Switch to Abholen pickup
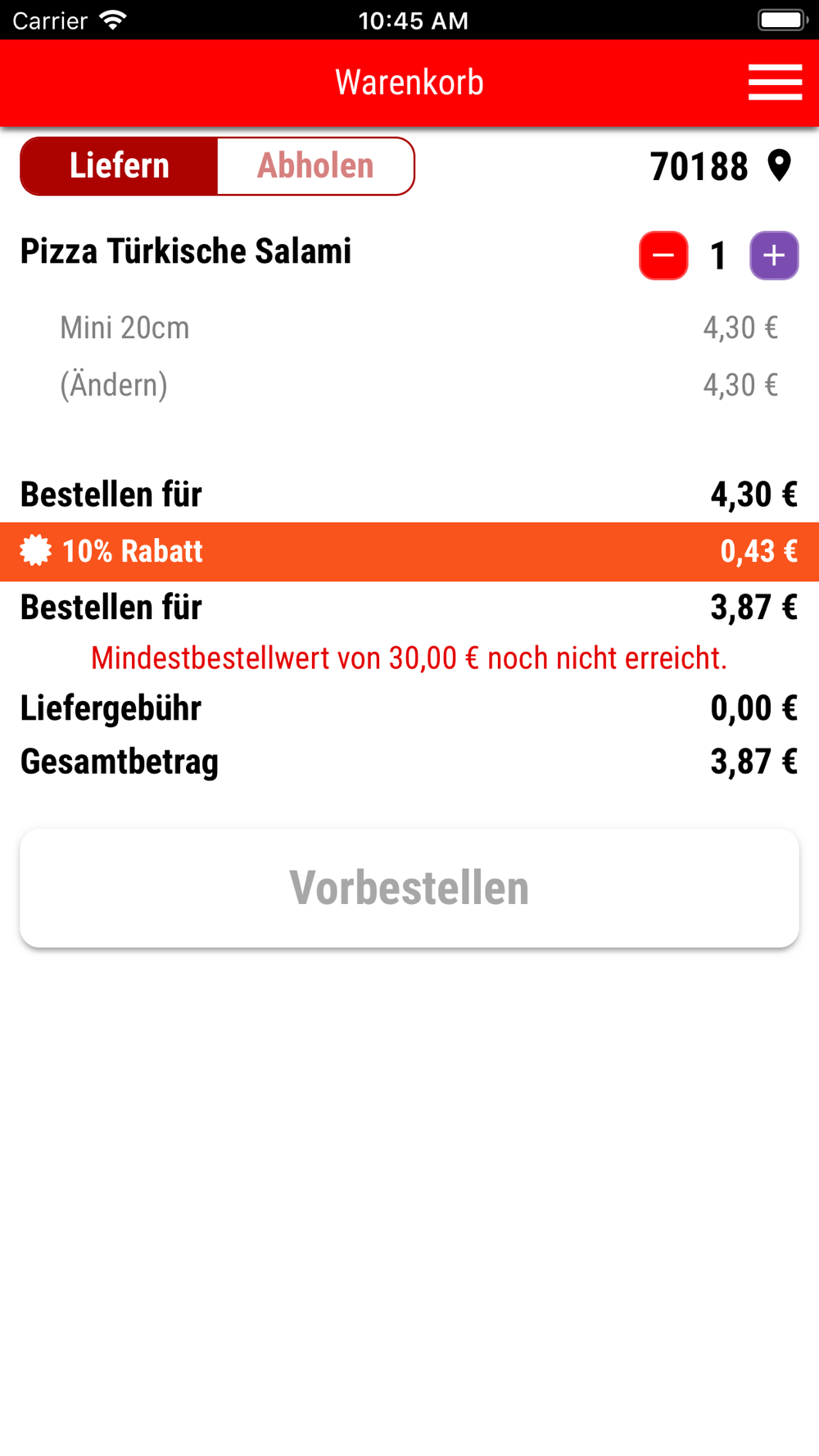Viewport: 819px width, 1456px height. pos(315,166)
